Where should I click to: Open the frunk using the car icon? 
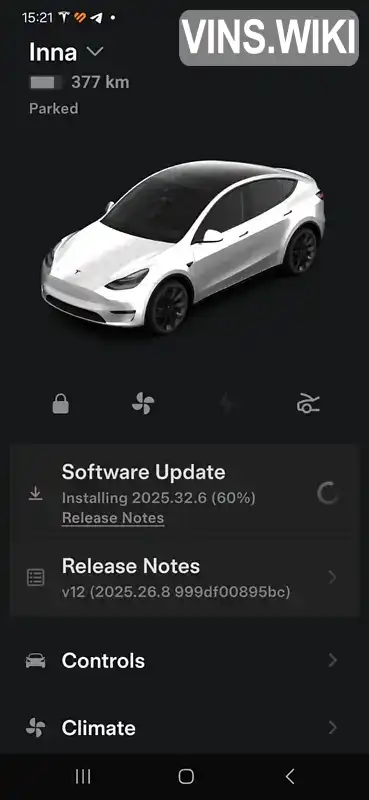(x=308, y=404)
